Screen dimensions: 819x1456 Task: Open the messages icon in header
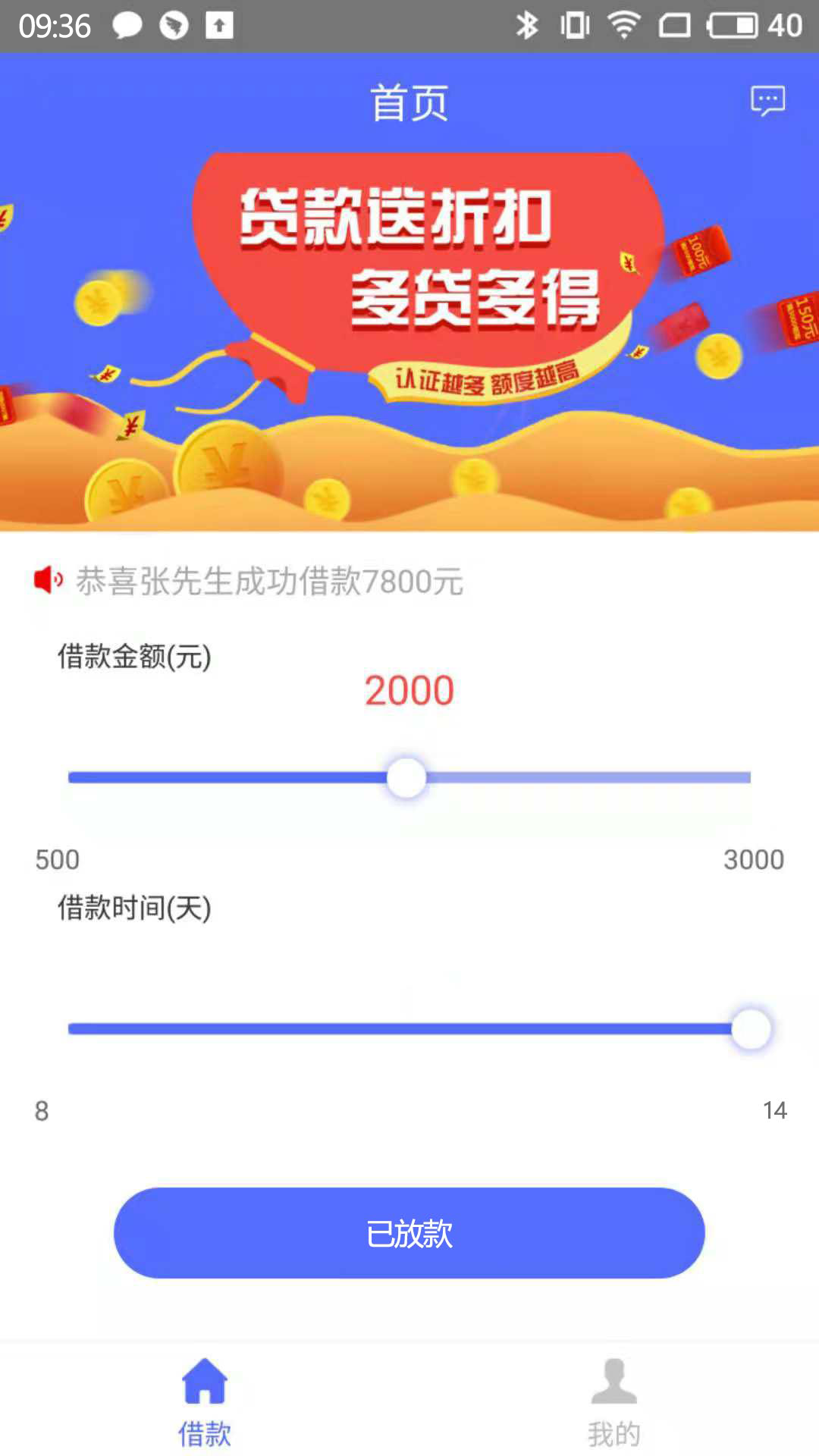click(767, 100)
